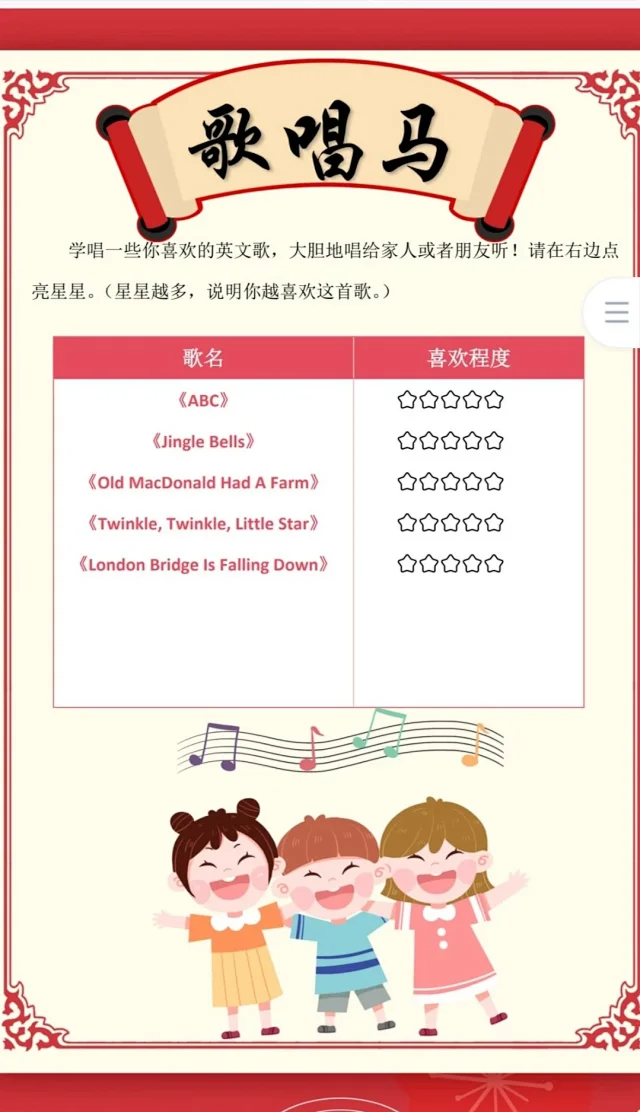Light the second star for London Bridge
The width and height of the screenshot is (640, 1112).
(428, 564)
